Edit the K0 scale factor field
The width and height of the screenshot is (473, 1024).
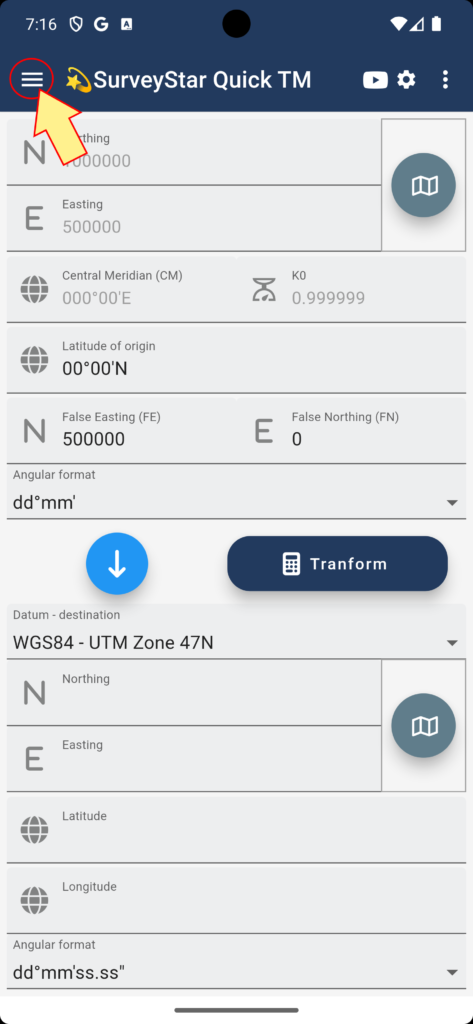(x=351, y=289)
